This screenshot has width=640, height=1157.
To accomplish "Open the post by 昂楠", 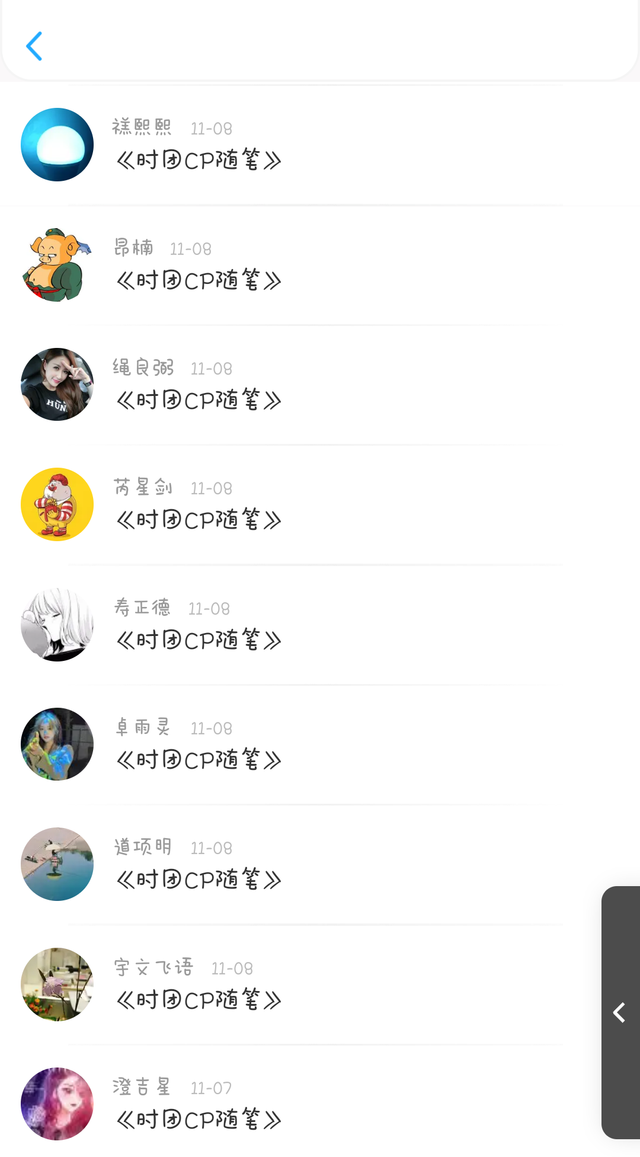I will coord(320,265).
